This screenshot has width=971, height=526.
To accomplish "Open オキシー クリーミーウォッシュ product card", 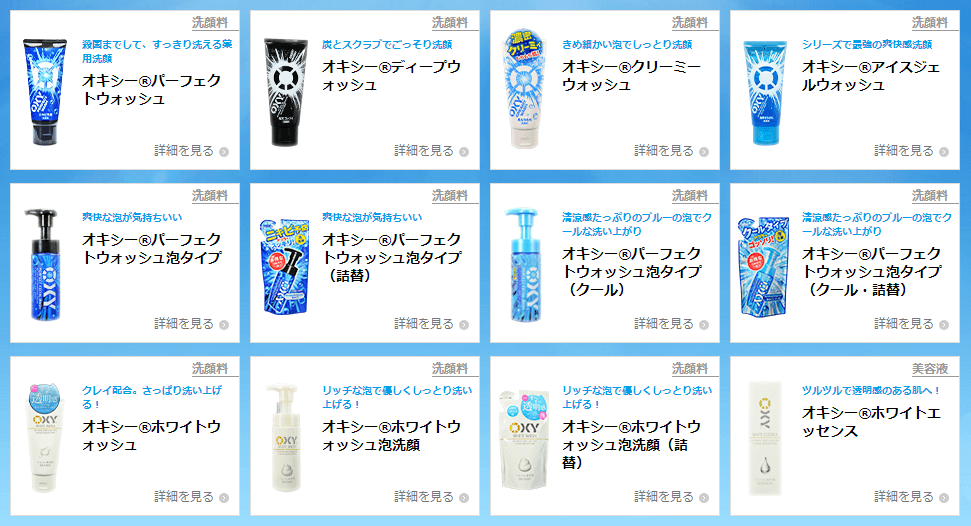I will tap(631, 76).
